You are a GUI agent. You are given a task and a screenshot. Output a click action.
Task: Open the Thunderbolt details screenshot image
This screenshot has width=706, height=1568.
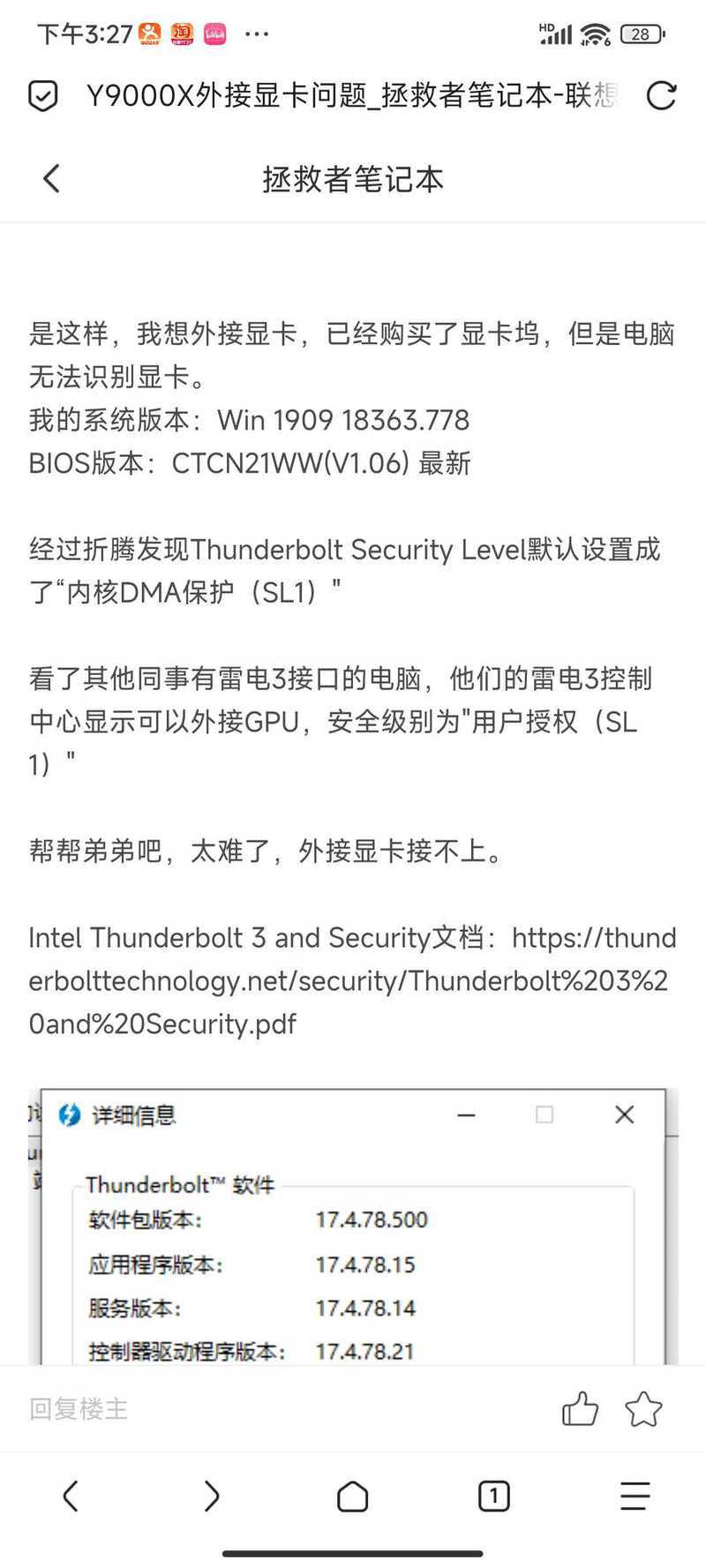353,1227
